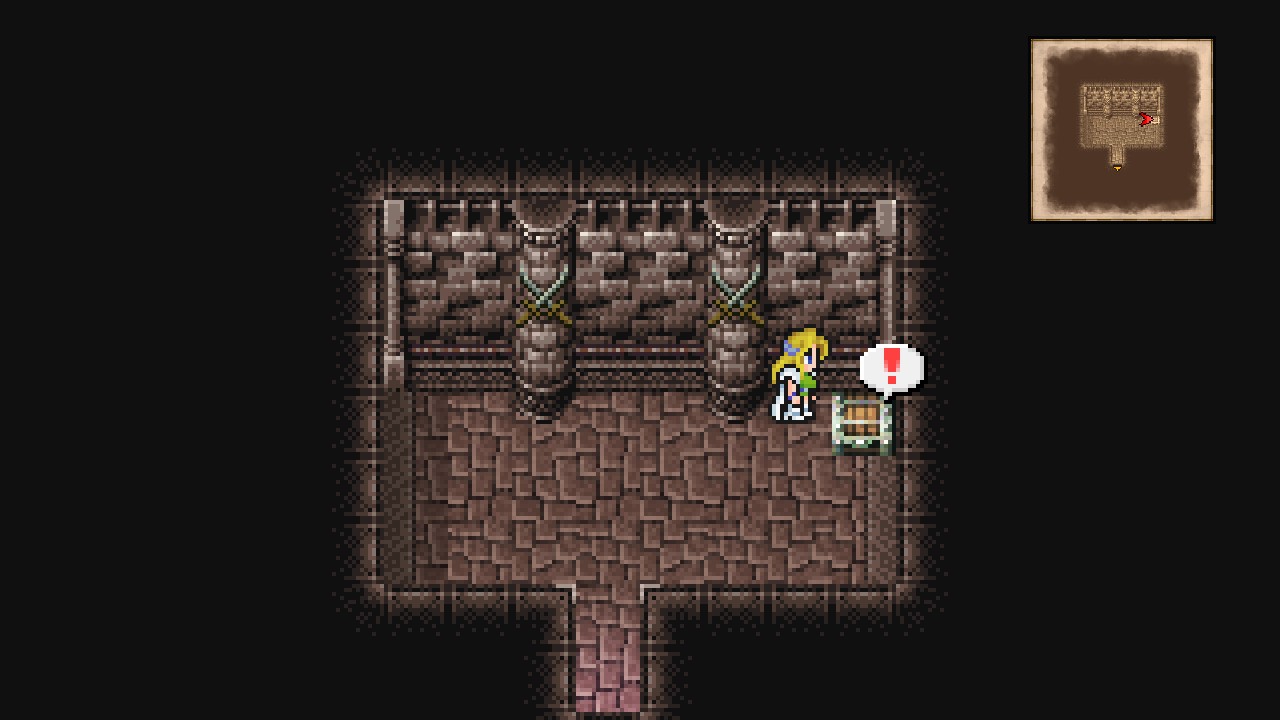Tap the exclamation bubble above the chest

coord(891,367)
